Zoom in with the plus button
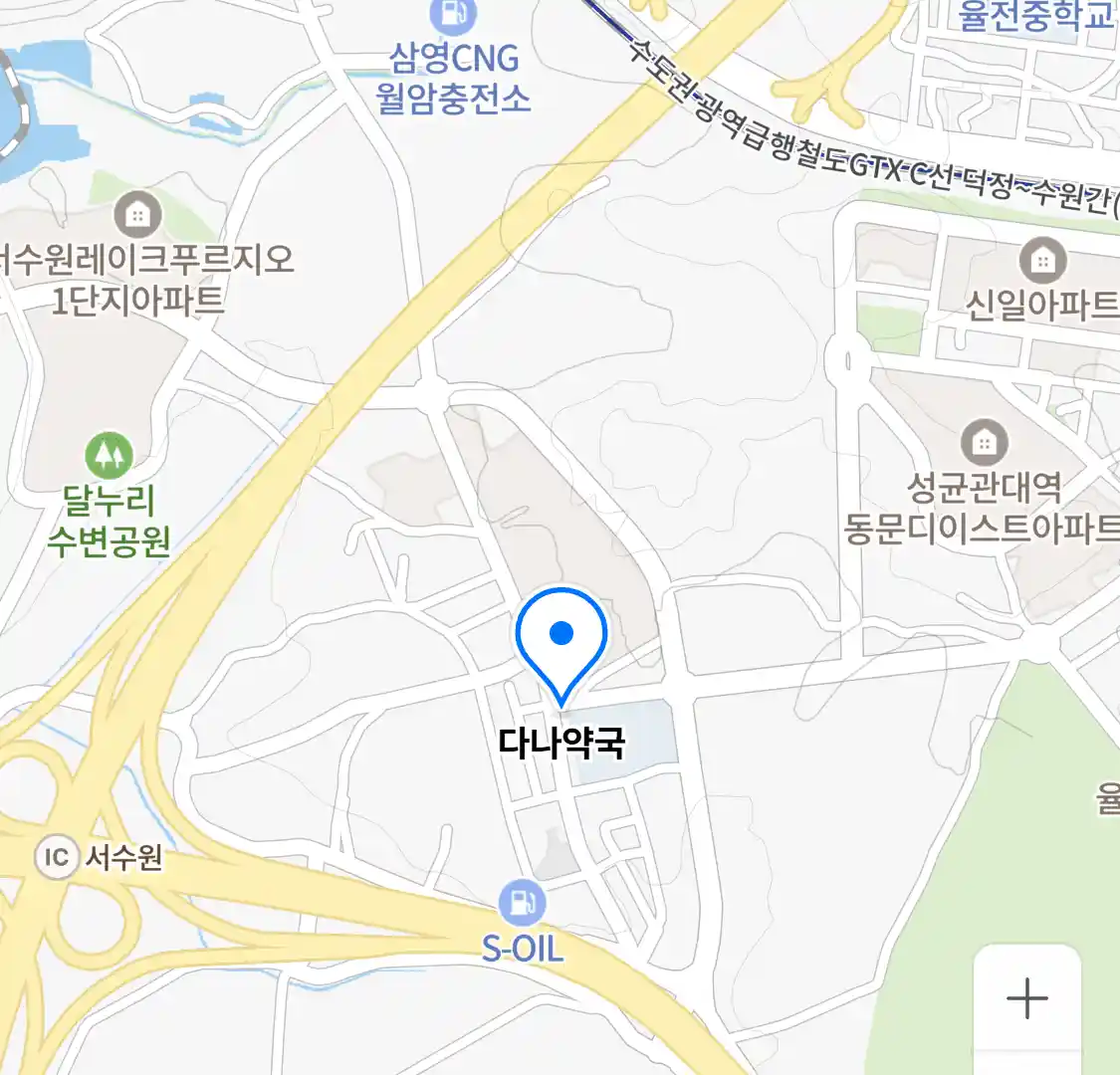This screenshot has width=1120, height=1075. coord(1026,997)
